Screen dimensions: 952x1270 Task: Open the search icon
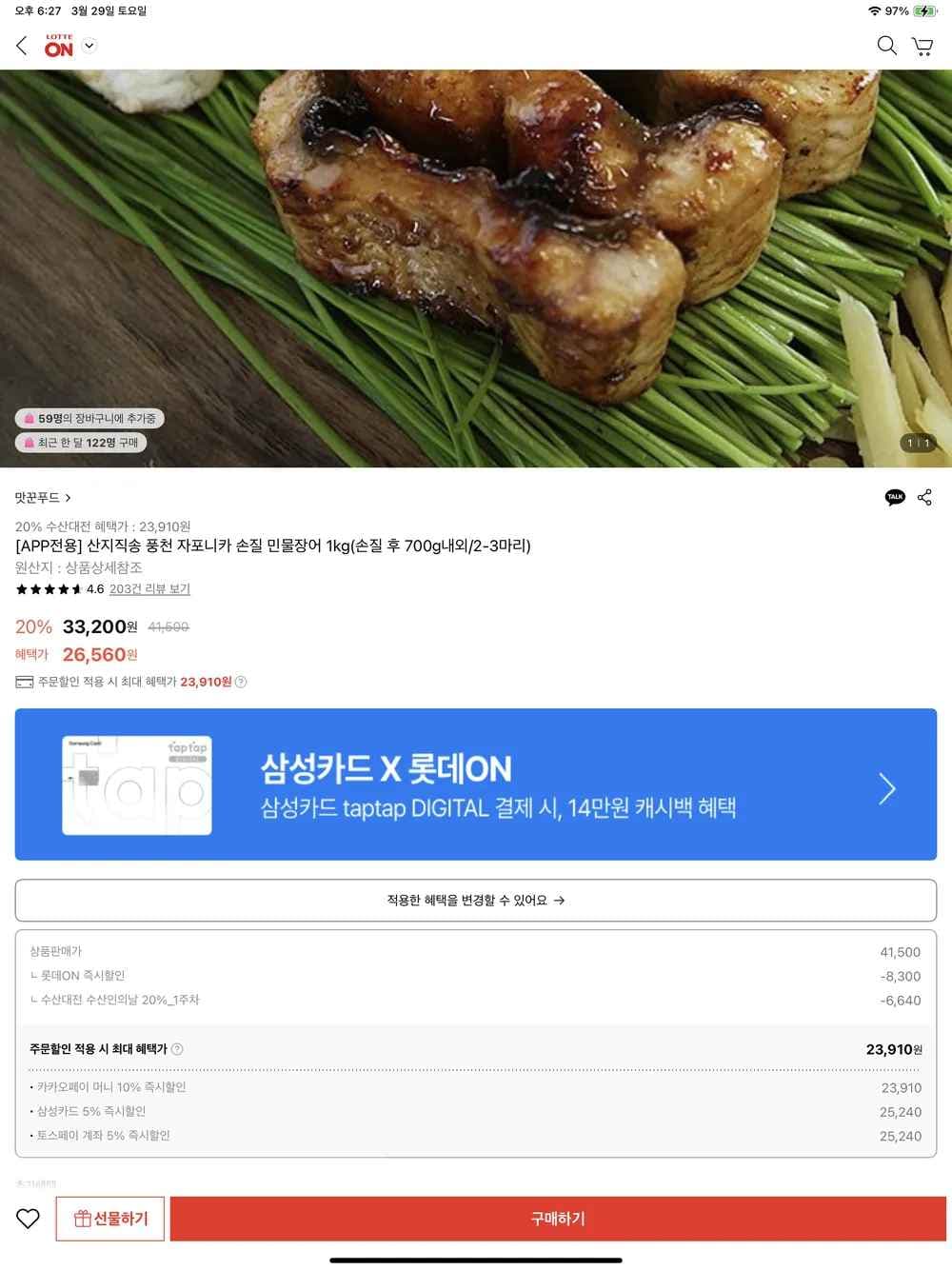coord(886,46)
